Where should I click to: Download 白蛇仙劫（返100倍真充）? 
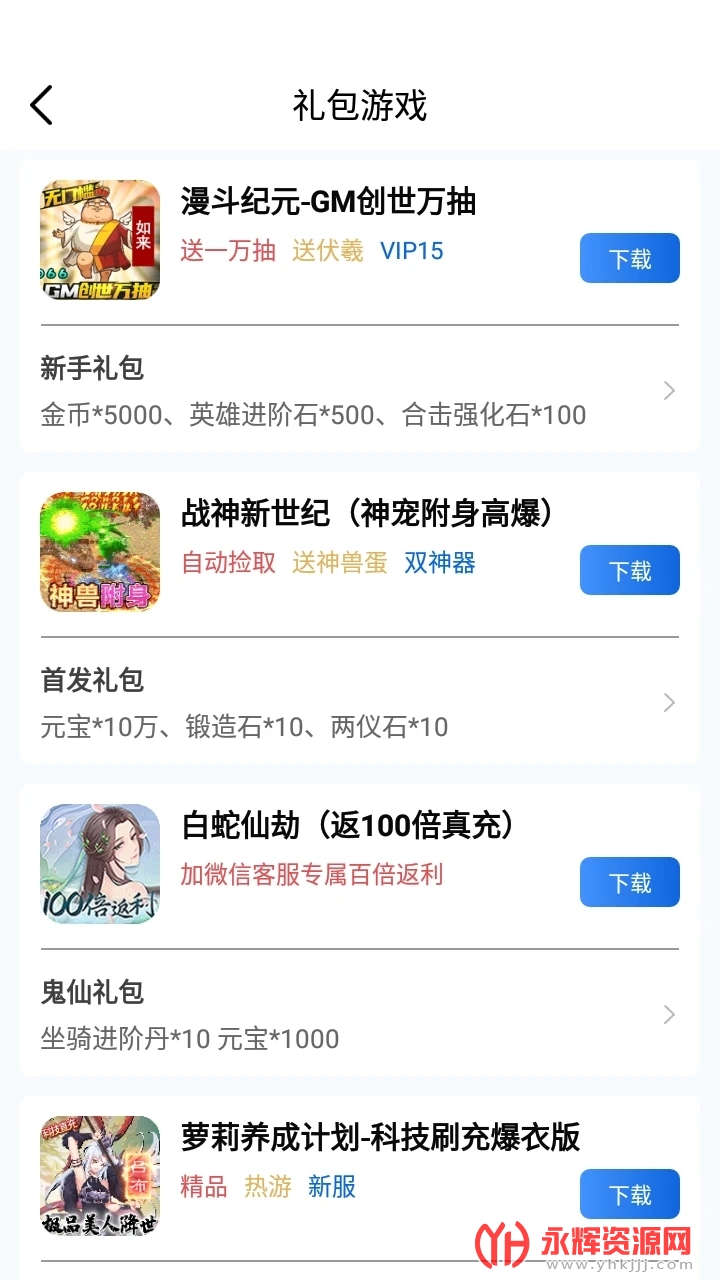tap(629, 883)
